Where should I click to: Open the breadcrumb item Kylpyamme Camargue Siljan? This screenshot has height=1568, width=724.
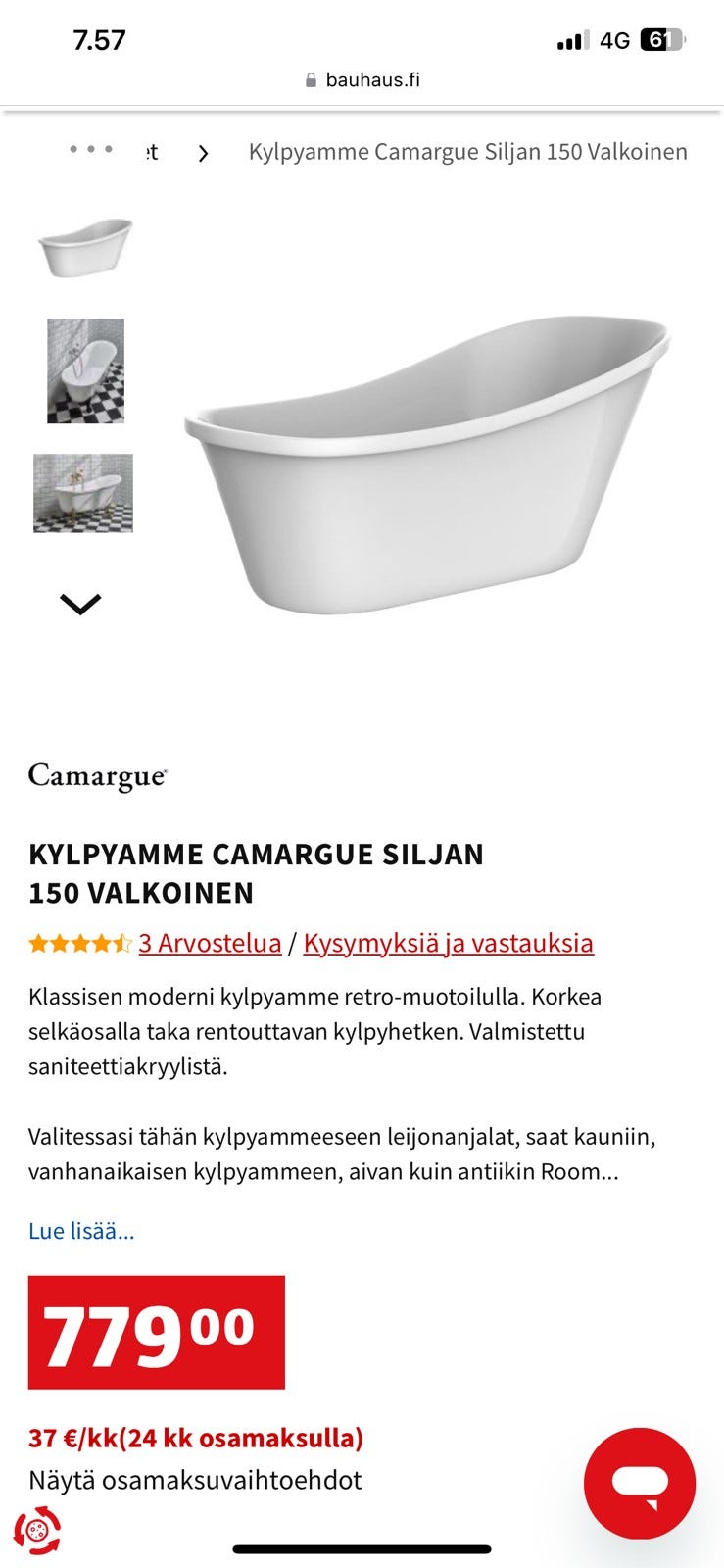tap(467, 153)
